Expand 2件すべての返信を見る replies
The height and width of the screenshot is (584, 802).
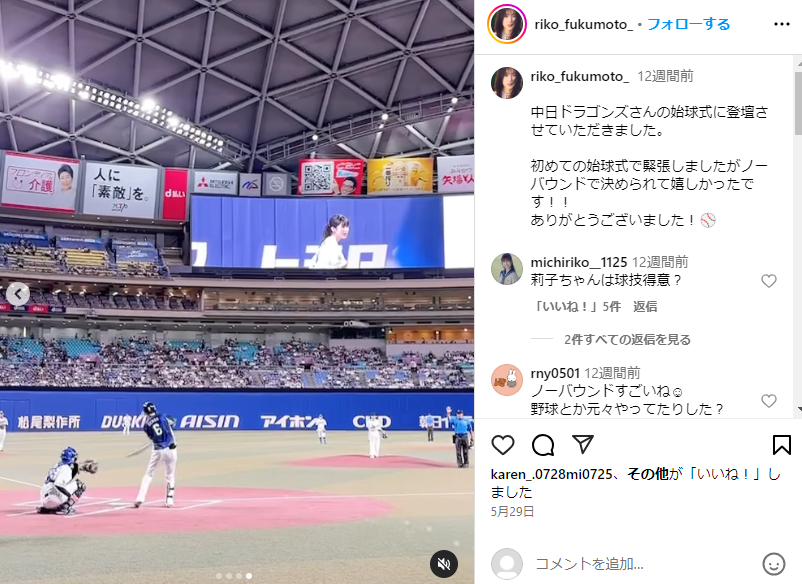pos(627,340)
